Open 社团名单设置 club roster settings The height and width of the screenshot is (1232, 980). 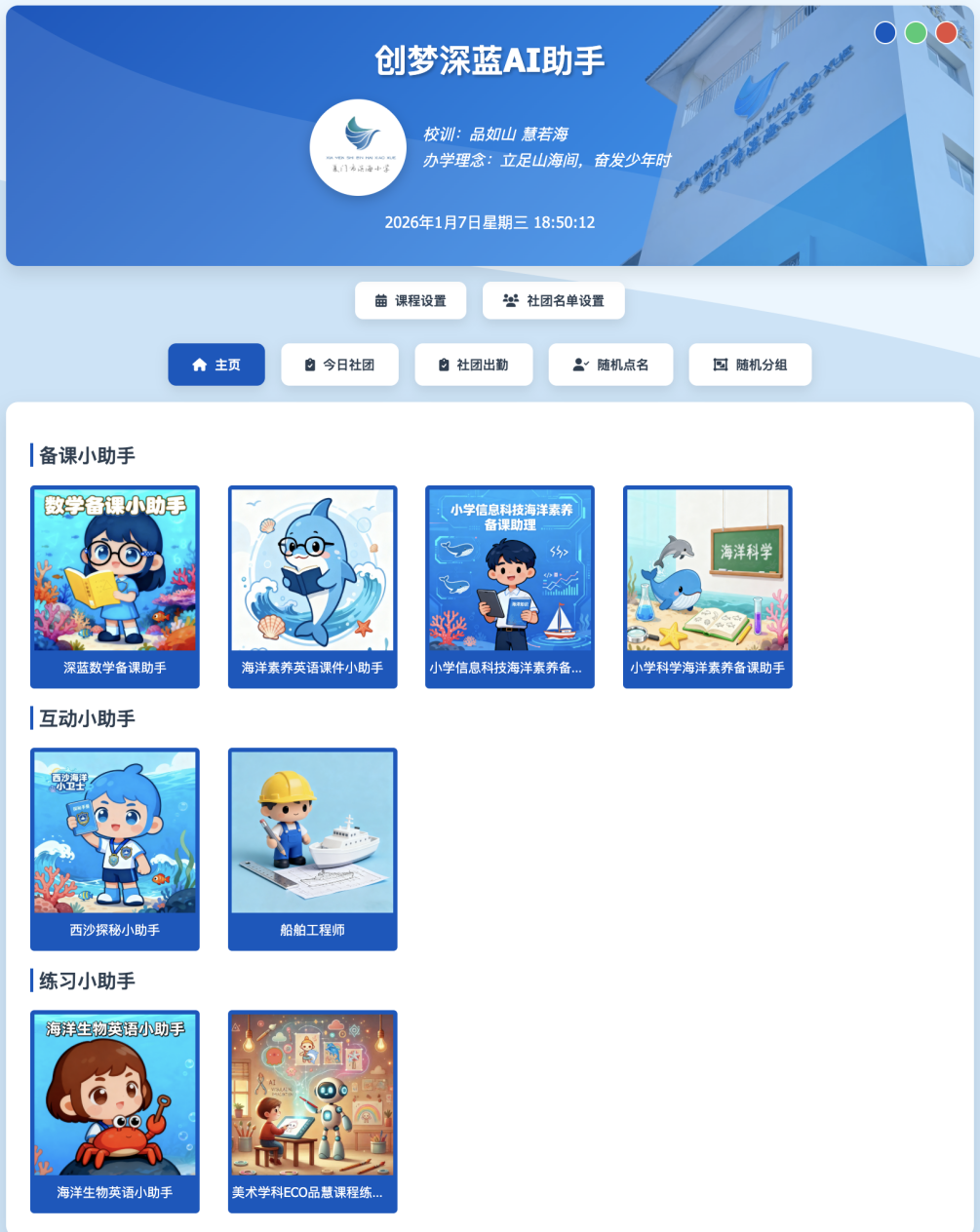tap(553, 301)
